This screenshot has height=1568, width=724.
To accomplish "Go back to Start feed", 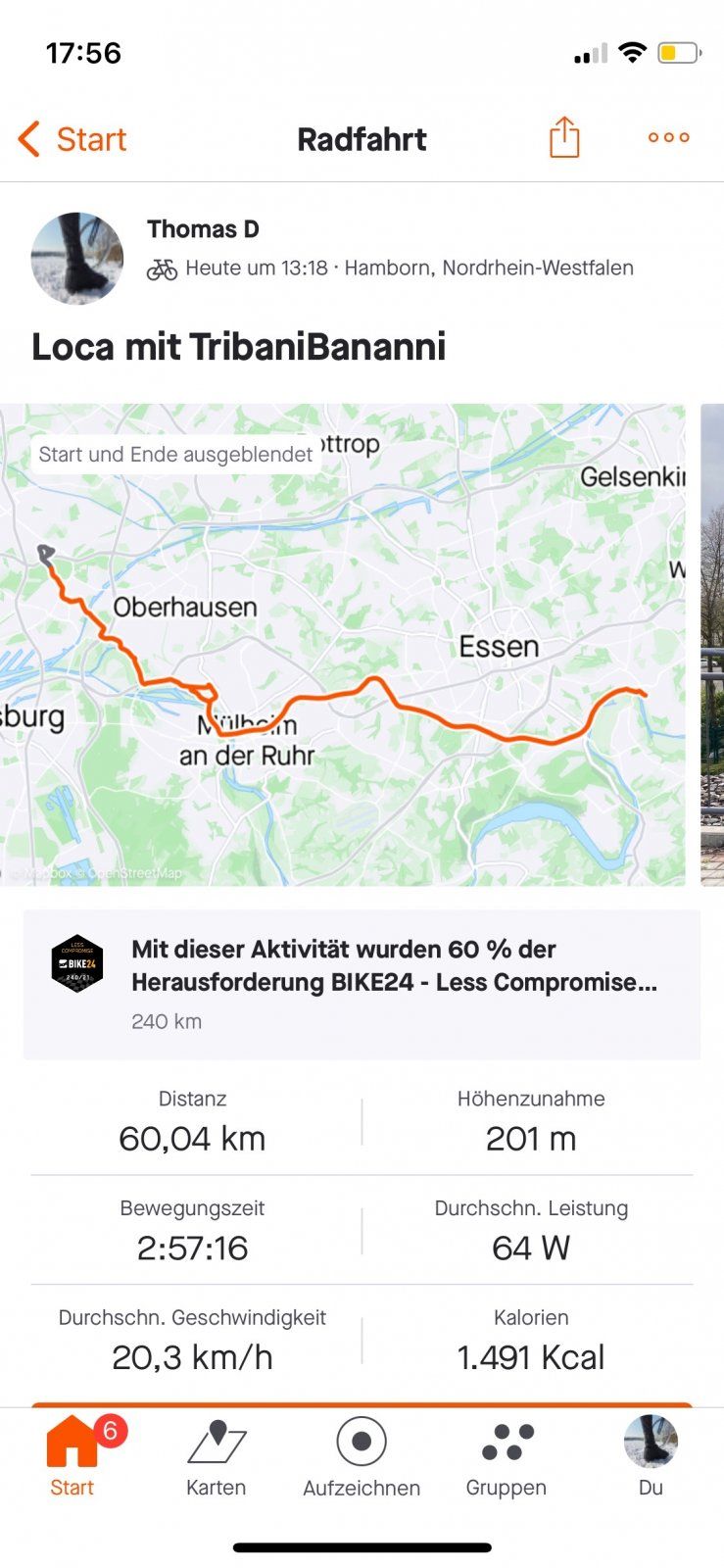I will [72, 139].
